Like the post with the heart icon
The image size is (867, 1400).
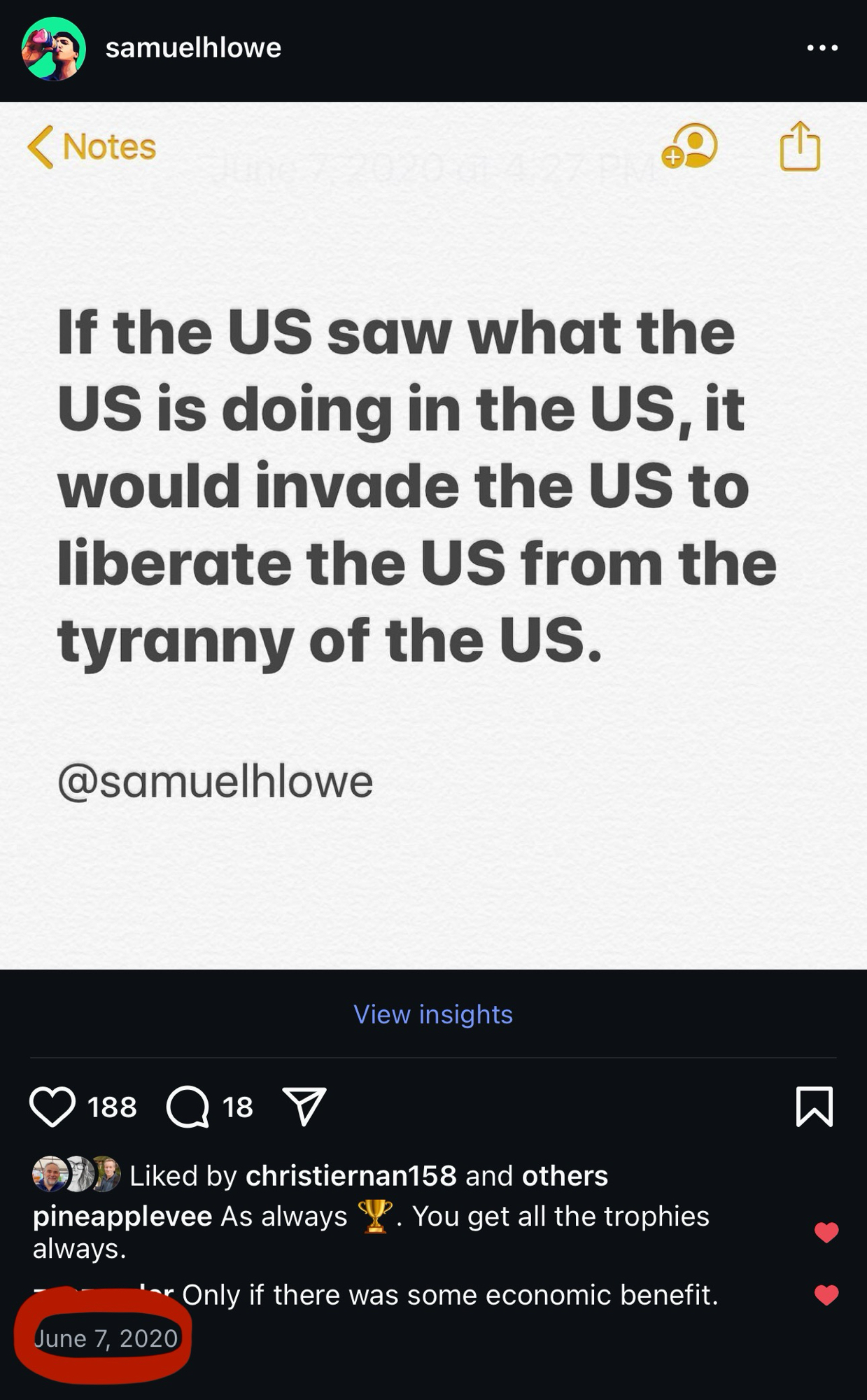coord(52,1107)
